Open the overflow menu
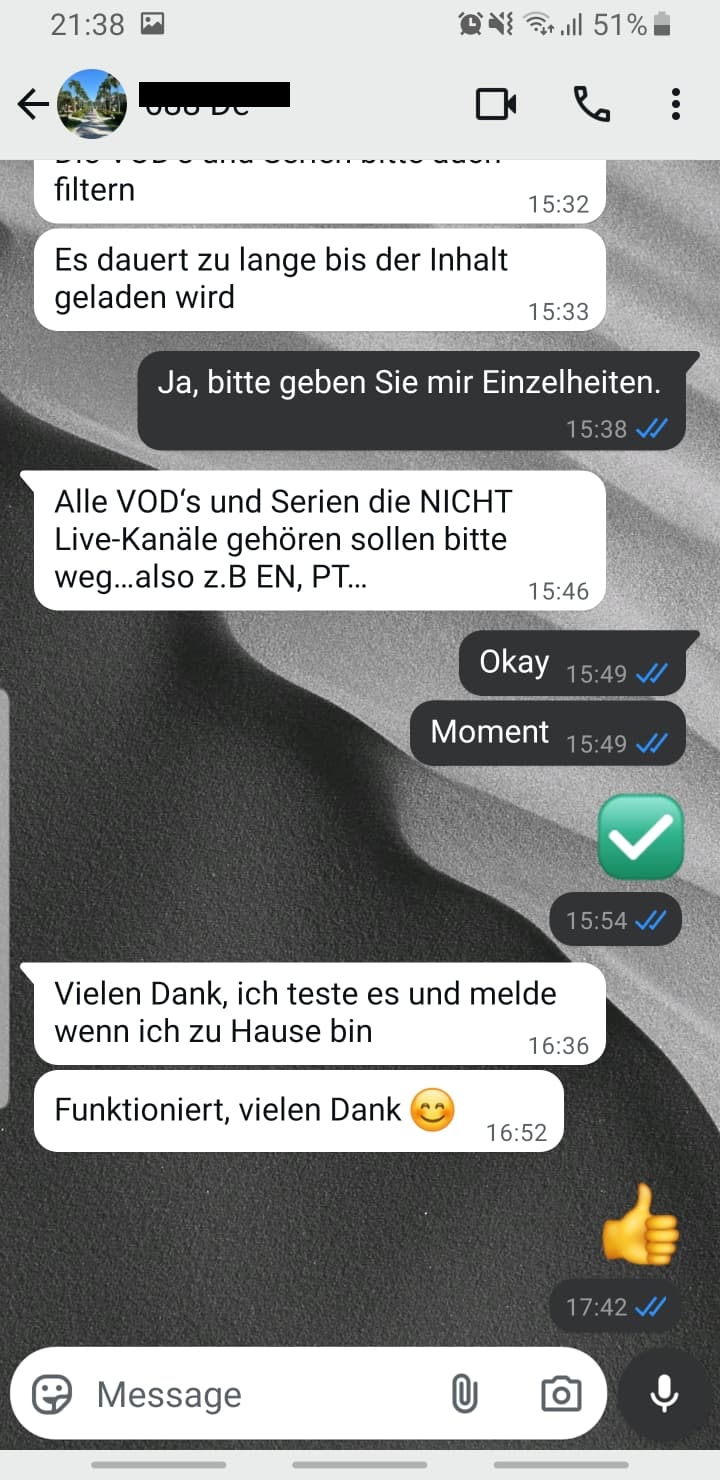Screen dimensions: 720x1480 pos(676,104)
